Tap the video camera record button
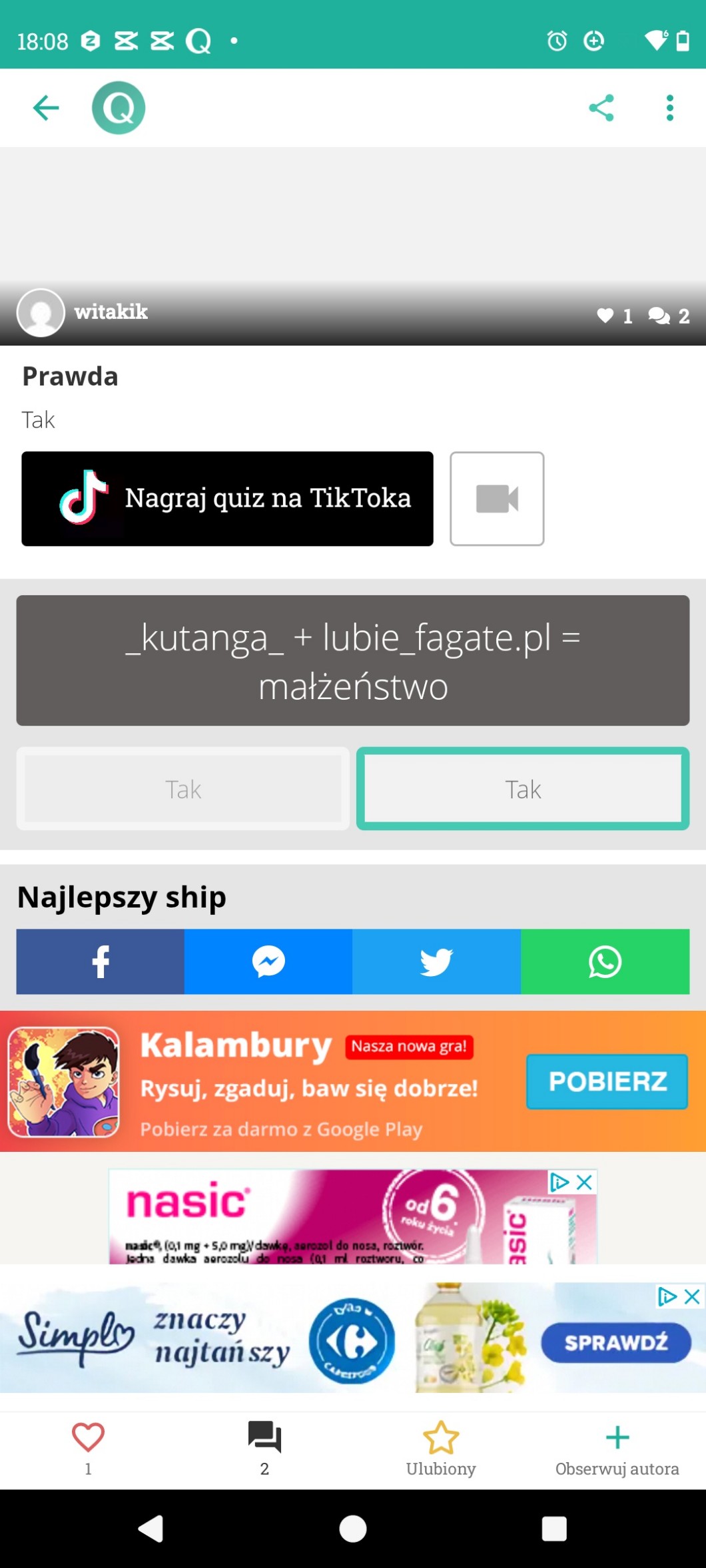Screen dimensions: 706x1568 click(x=497, y=499)
